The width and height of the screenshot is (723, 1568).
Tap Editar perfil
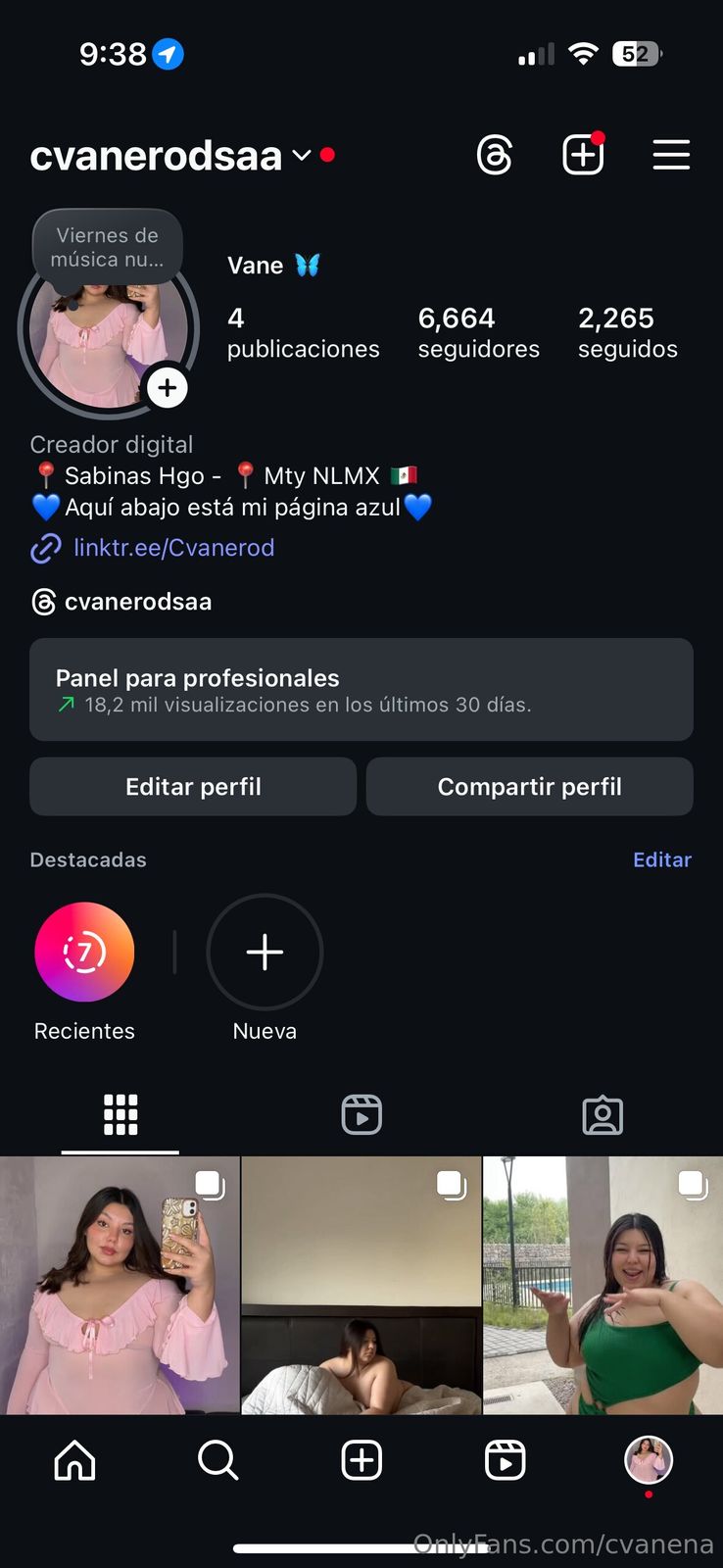[193, 787]
